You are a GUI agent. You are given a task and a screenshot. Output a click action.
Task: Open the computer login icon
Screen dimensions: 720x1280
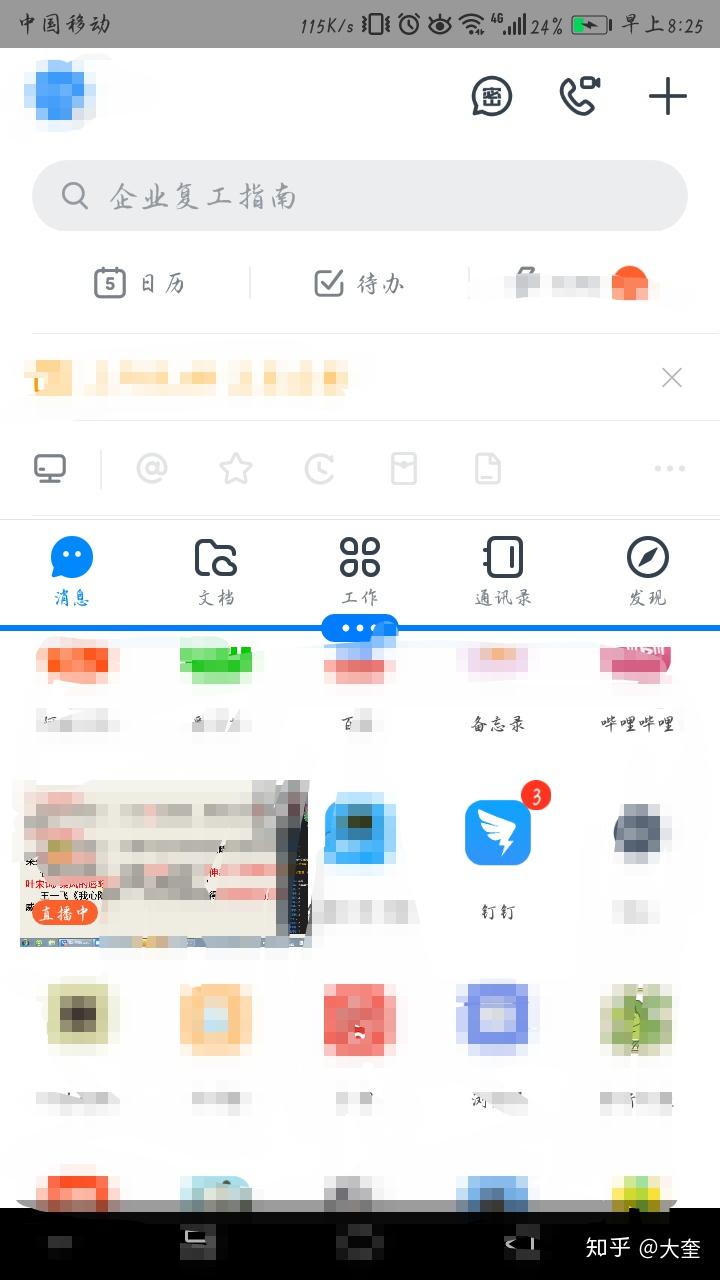click(50, 468)
